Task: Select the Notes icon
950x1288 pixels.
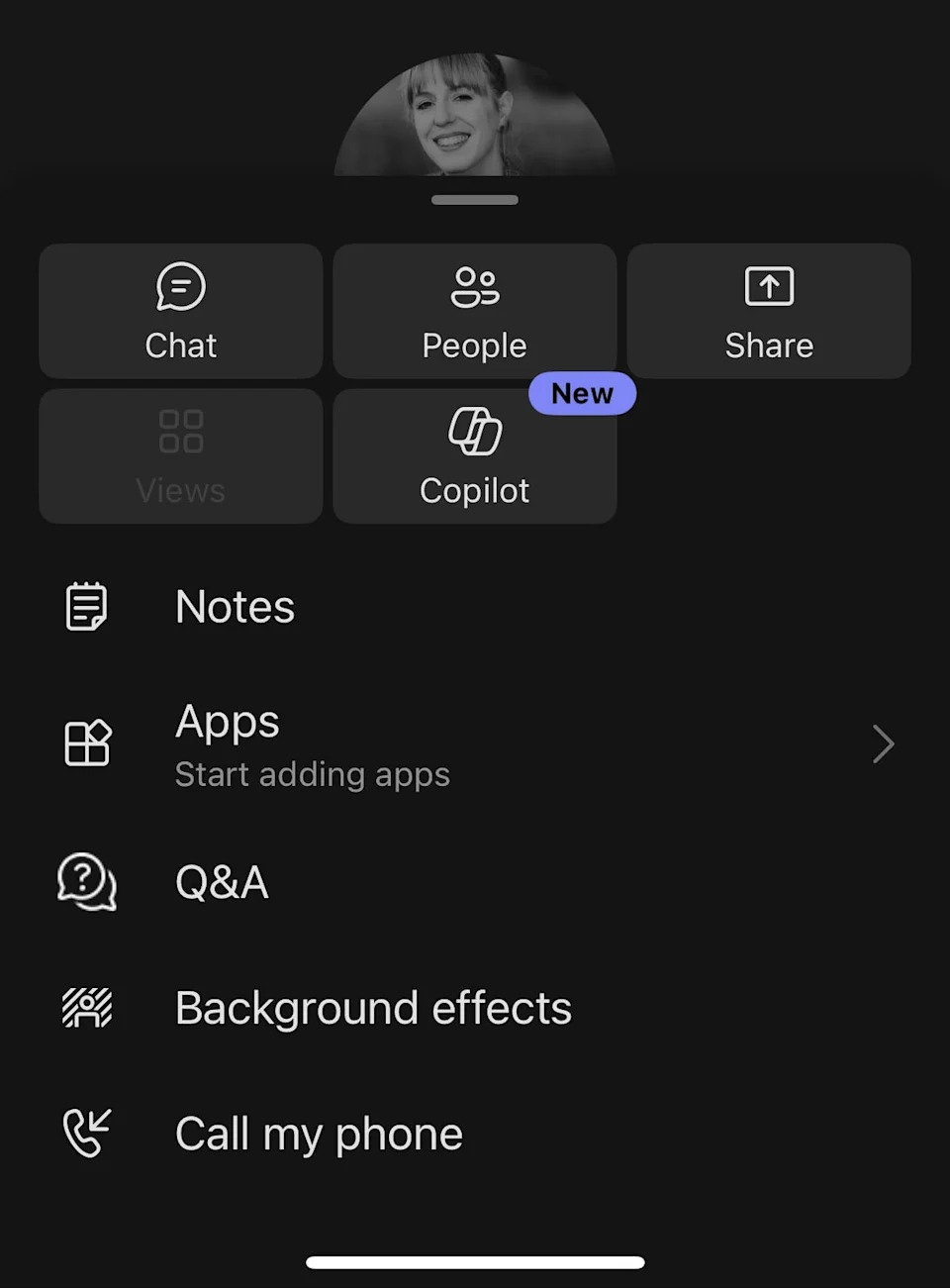Action: pyautogui.click(x=86, y=606)
